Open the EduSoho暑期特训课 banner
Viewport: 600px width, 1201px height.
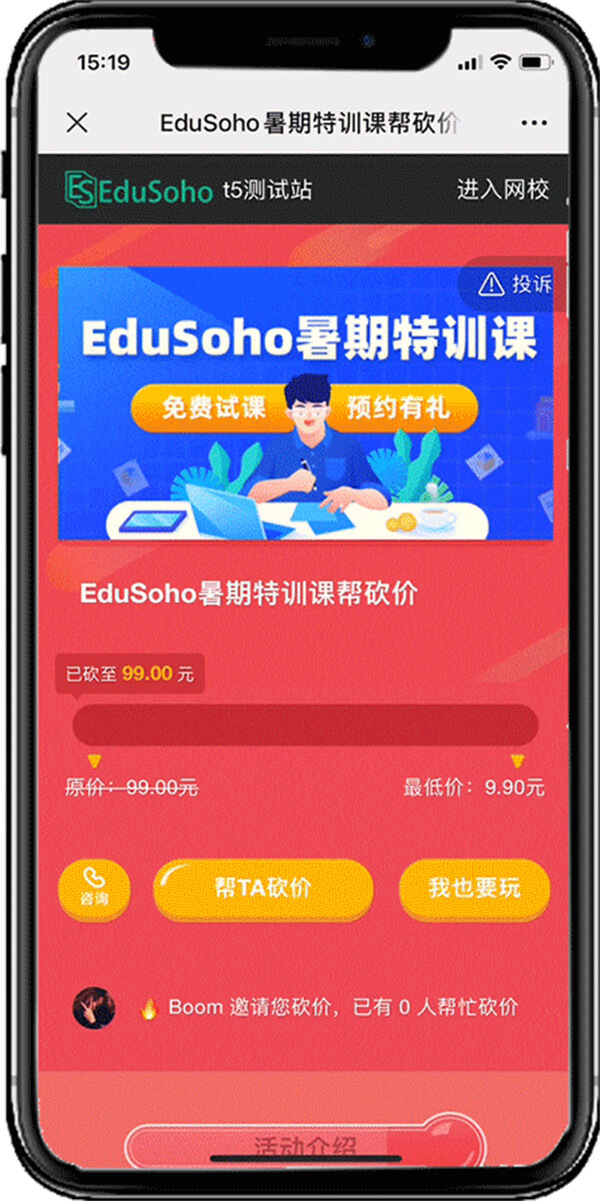click(305, 403)
